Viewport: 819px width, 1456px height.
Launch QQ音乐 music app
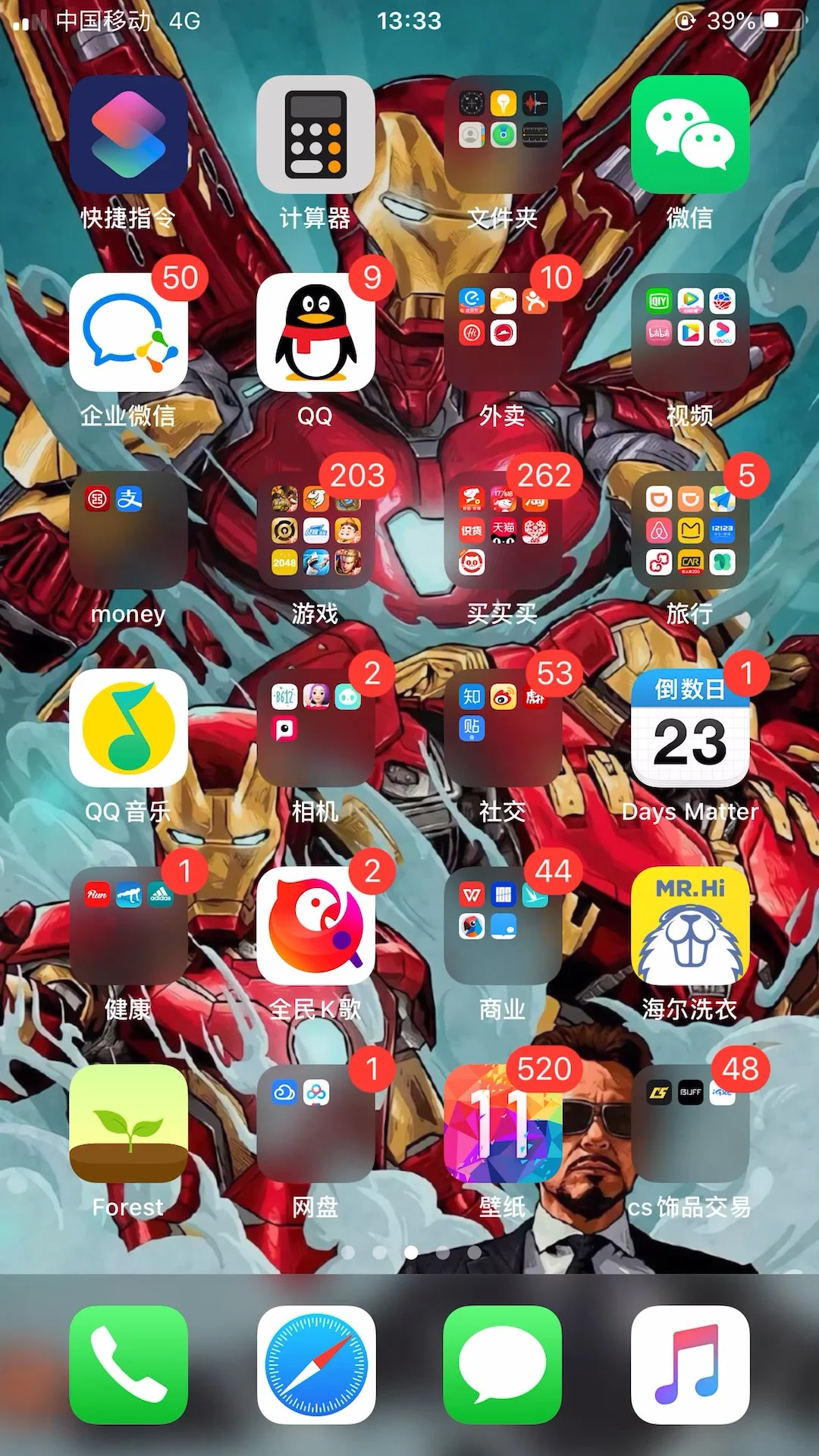click(128, 728)
